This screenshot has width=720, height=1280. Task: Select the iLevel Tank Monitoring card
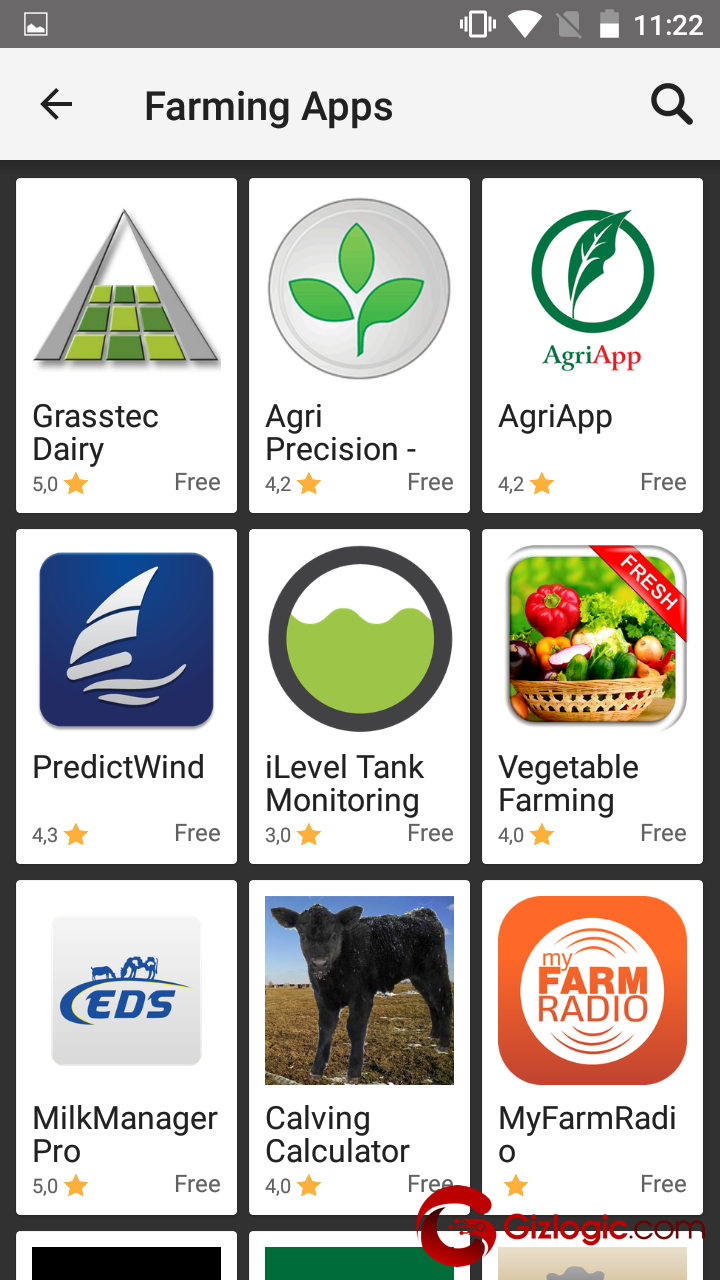click(359, 696)
